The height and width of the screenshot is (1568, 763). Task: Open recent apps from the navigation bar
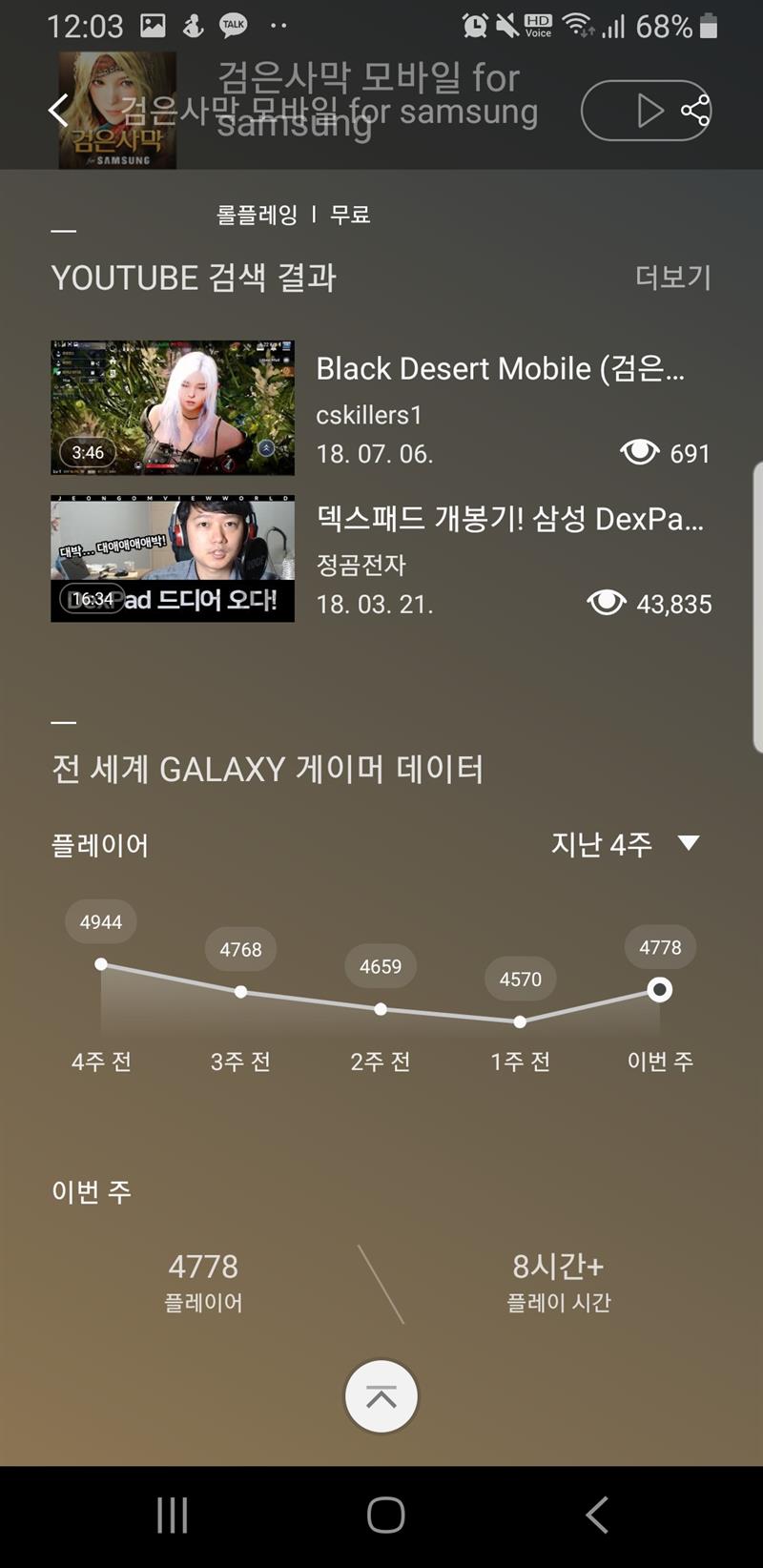click(x=173, y=1515)
